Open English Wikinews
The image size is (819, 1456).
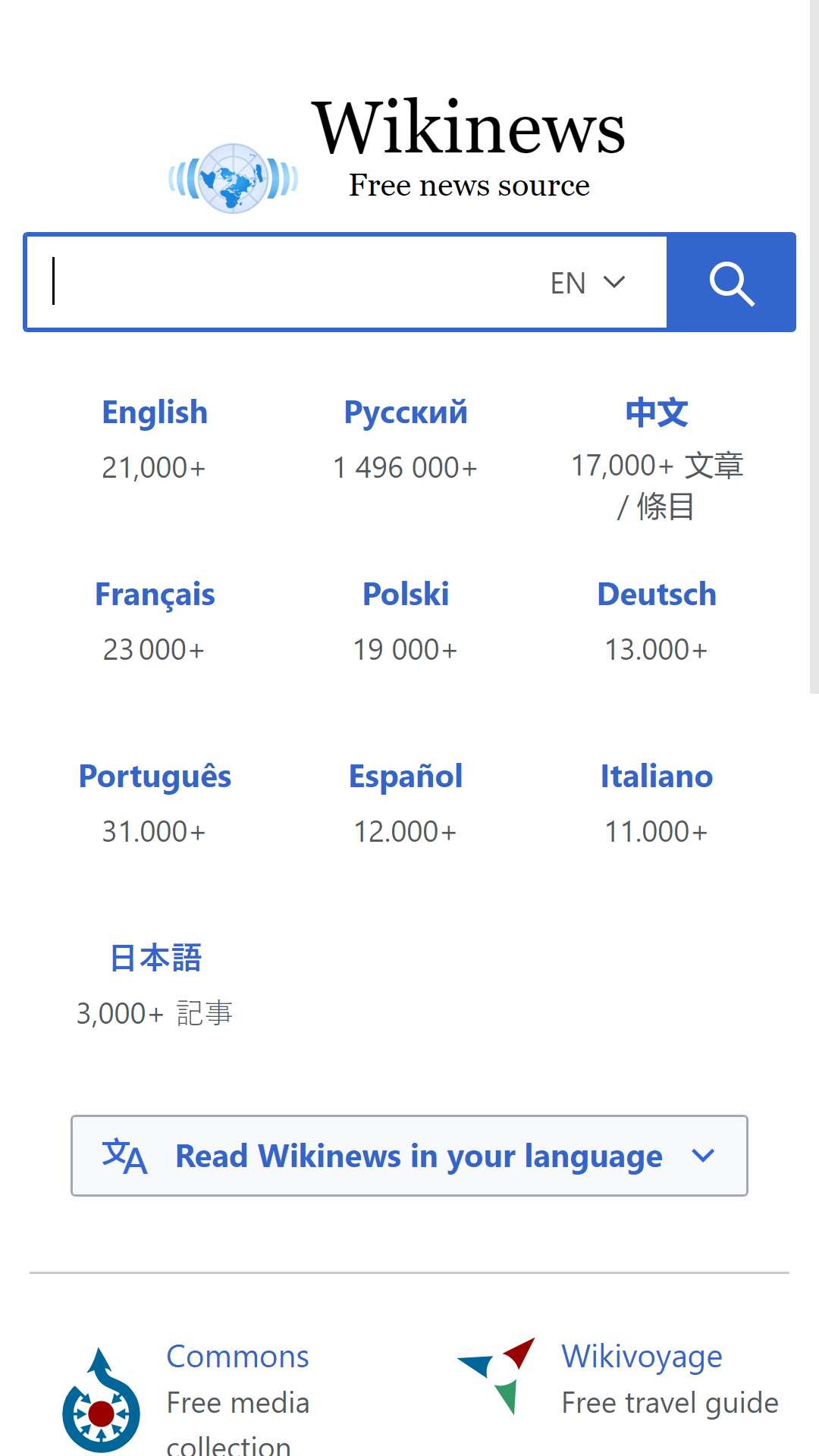coord(155,413)
